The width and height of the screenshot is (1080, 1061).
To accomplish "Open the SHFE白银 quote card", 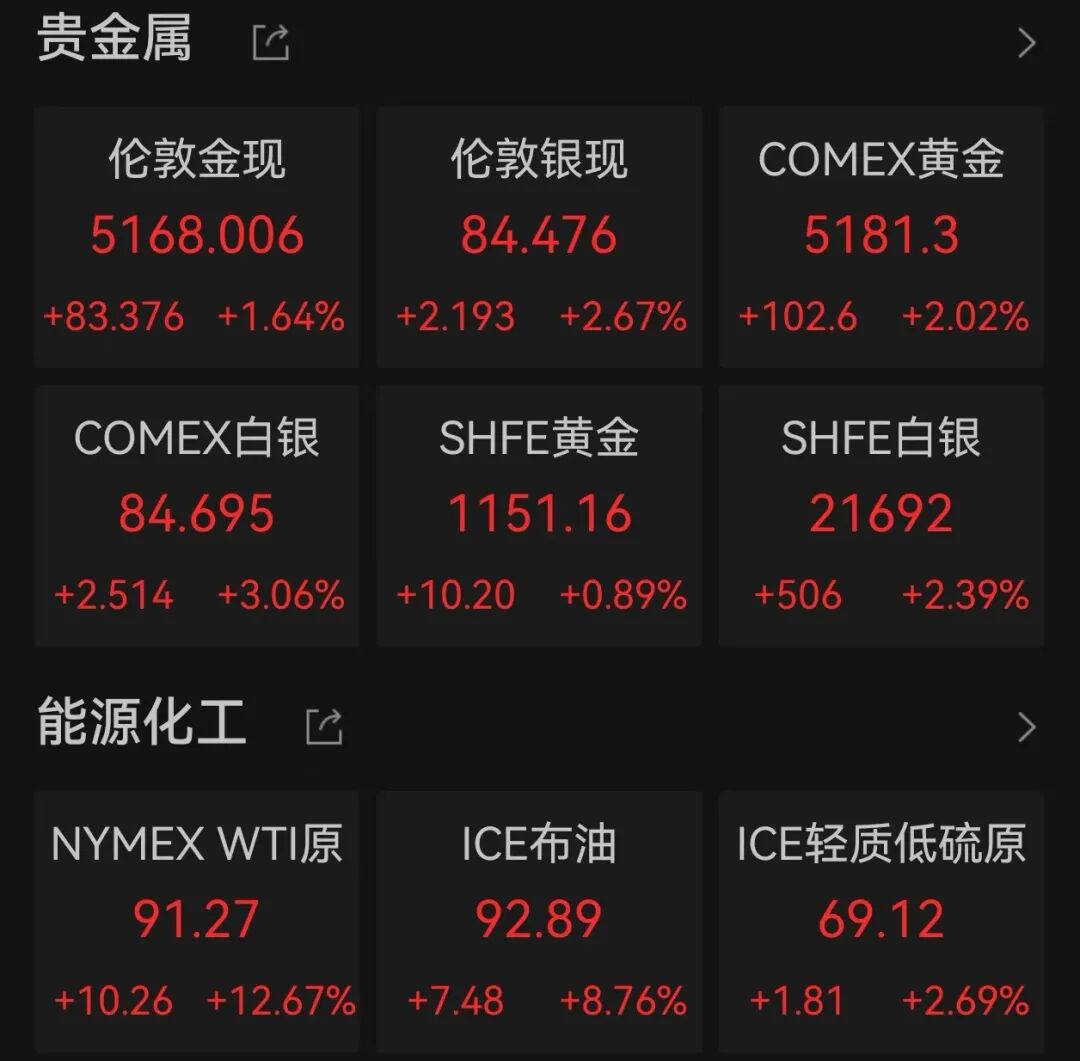I will point(881,515).
